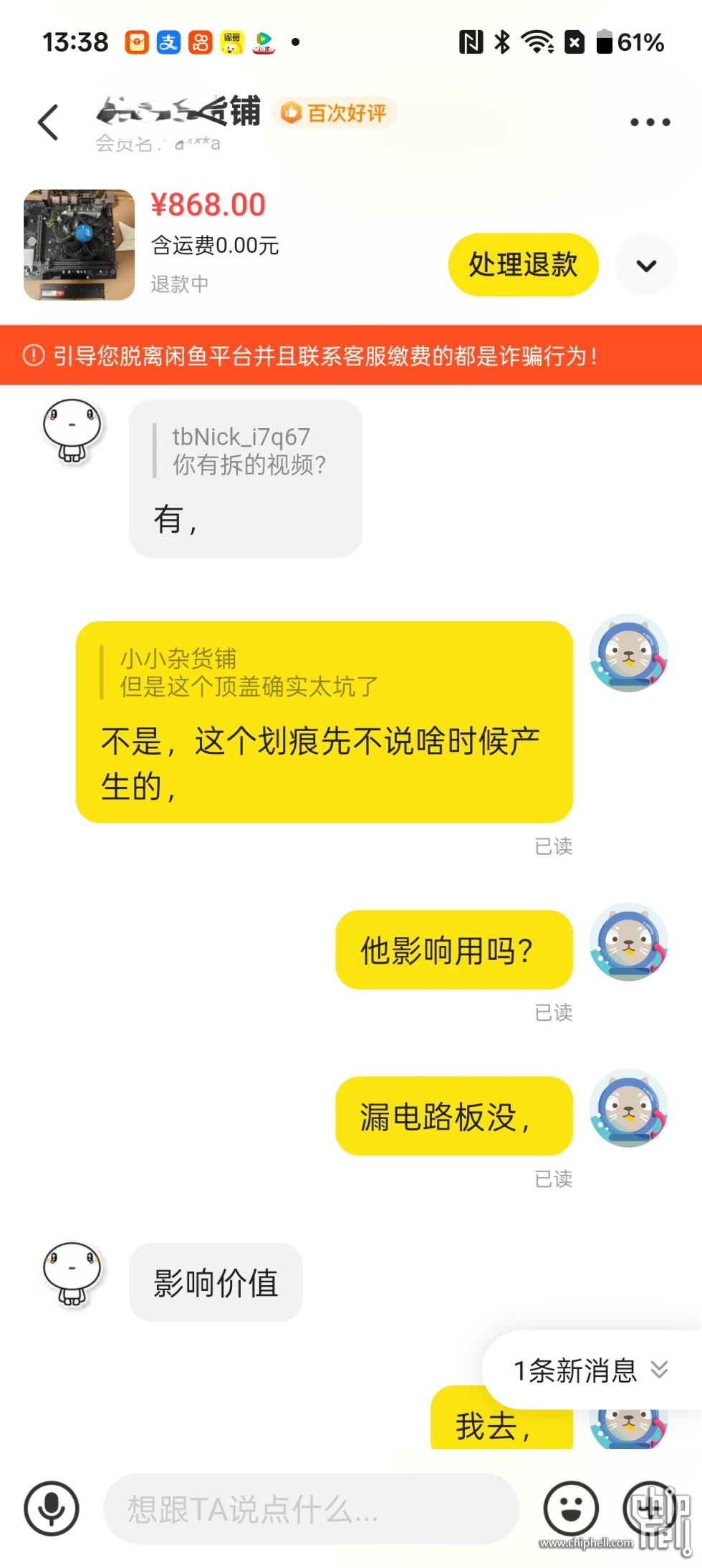Open the emoji picker
The width and height of the screenshot is (702, 1568).
click(x=571, y=1508)
